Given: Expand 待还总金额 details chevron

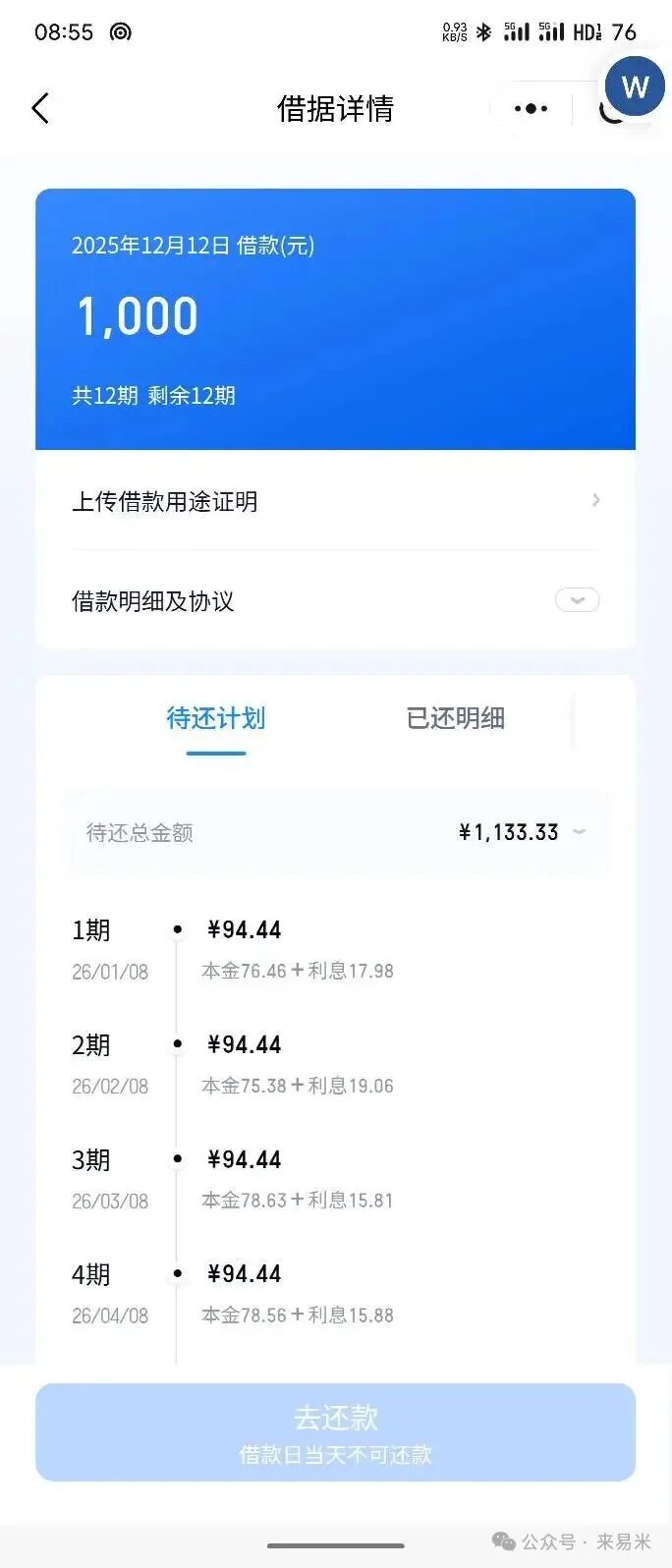Looking at the screenshot, I should (580, 832).
